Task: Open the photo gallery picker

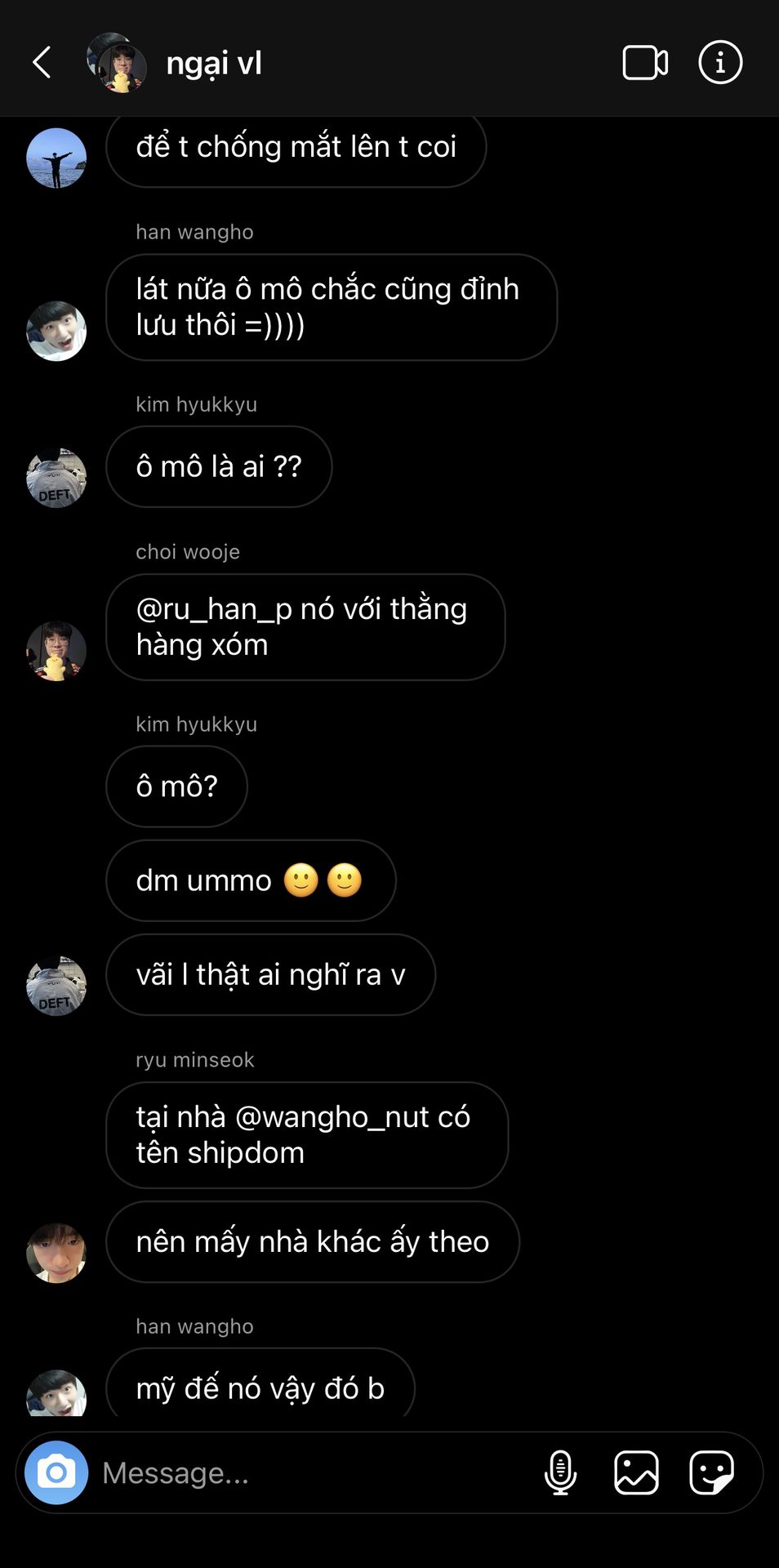Action: point(636,1472)
